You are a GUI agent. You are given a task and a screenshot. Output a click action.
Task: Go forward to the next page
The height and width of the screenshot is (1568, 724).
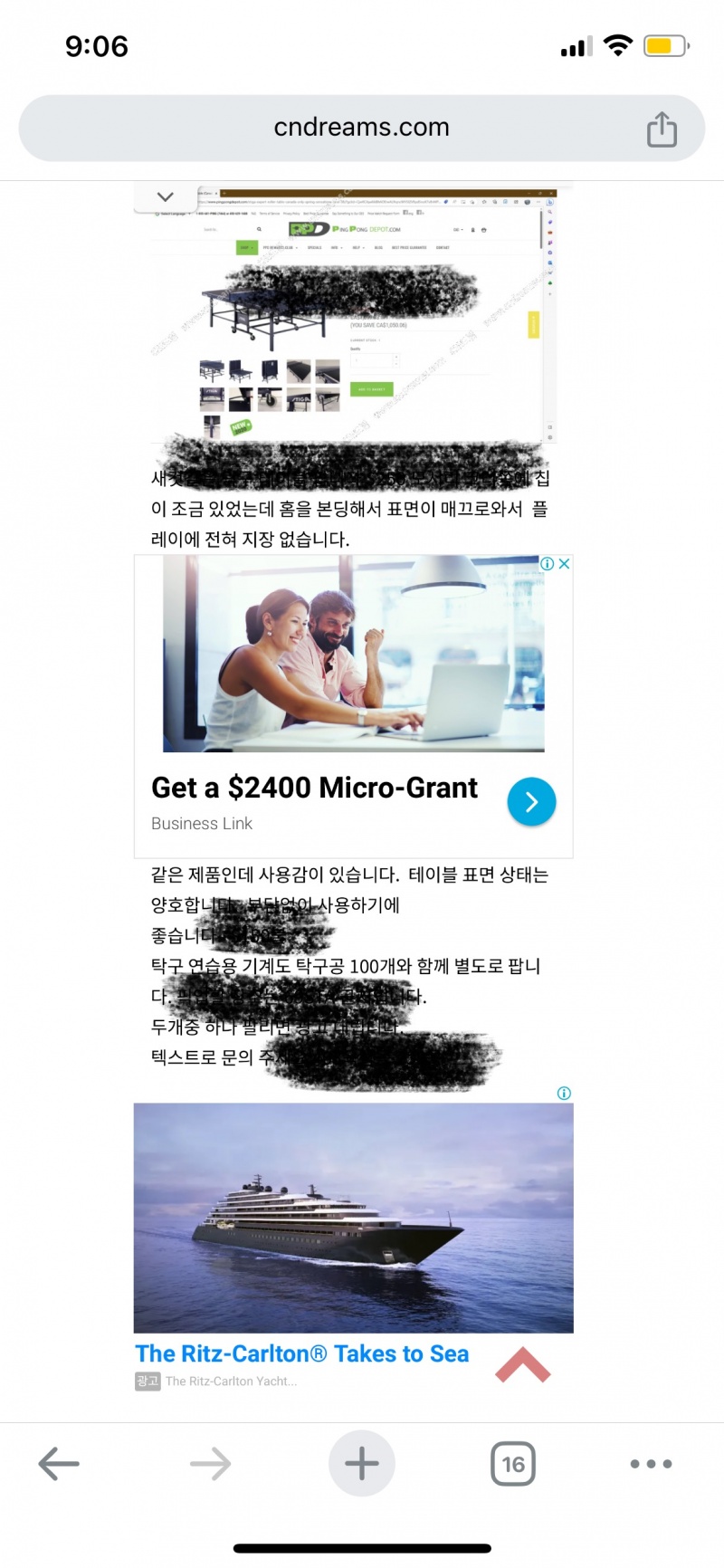click(210, 1464)
